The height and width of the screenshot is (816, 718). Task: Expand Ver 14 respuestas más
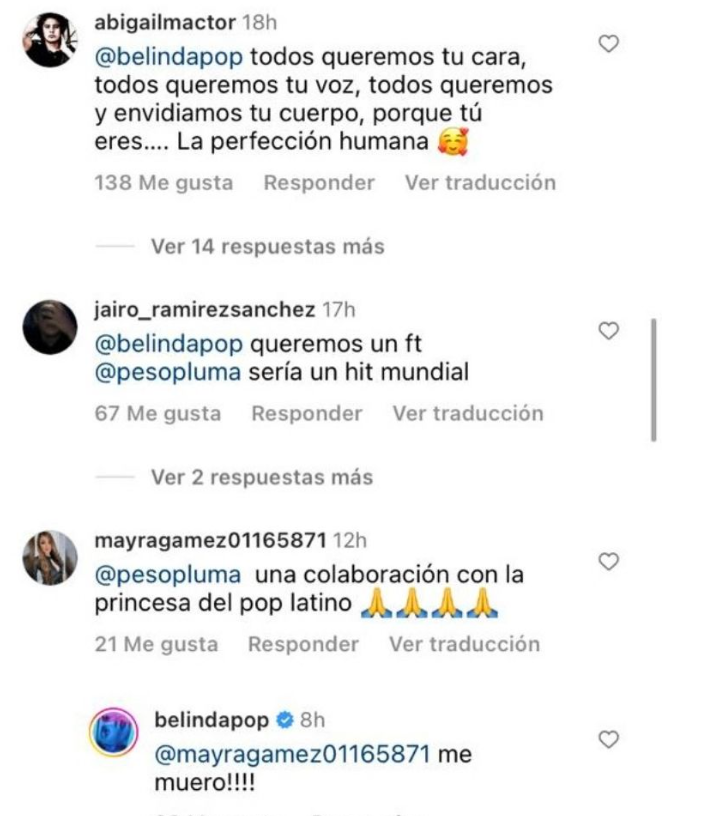coord(267,246)
